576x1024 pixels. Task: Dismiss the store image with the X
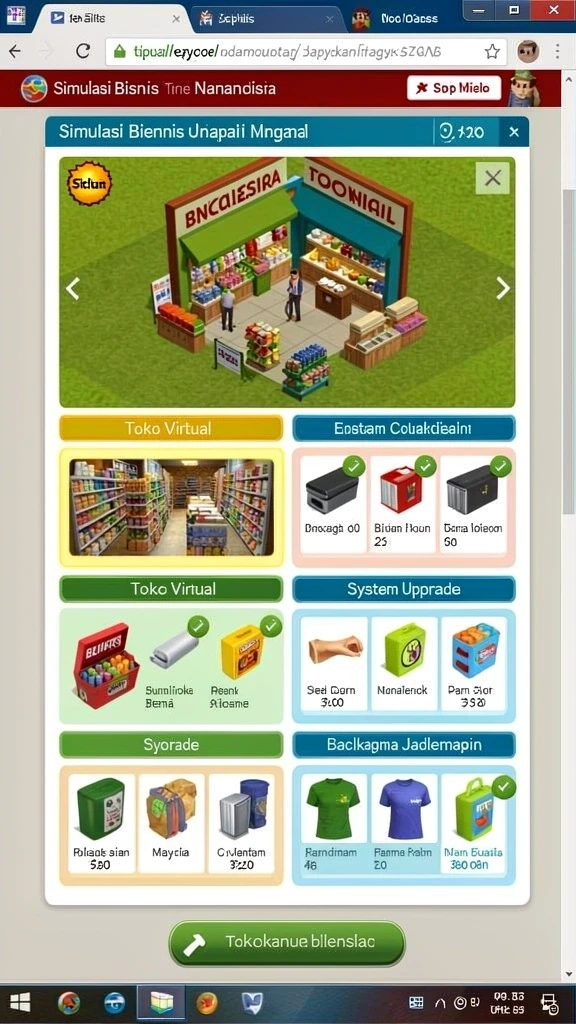tap(492, 178)
